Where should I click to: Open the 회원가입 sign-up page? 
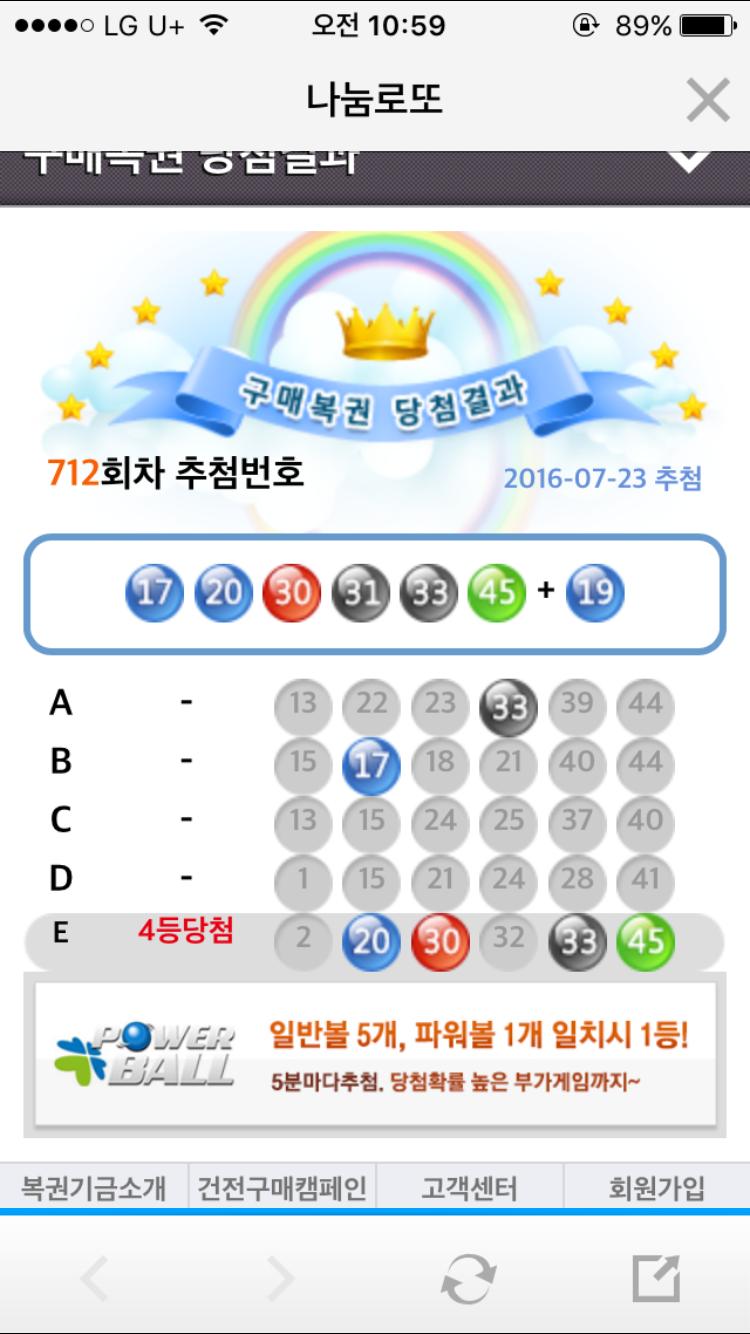[657, 1189]
